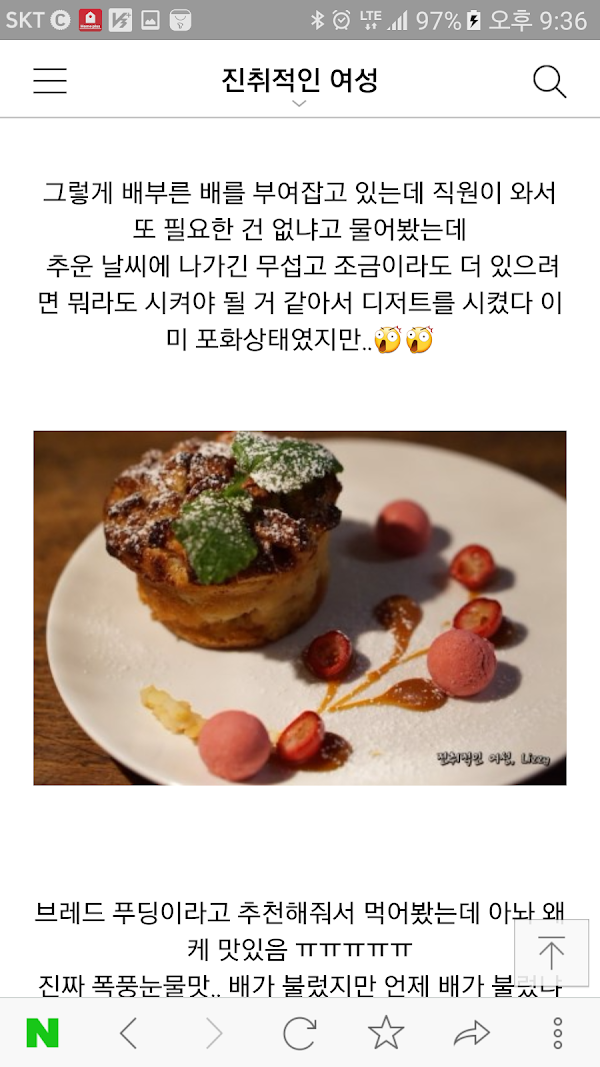Jump back to top of page
600x1067 pixels.
[551, 953]
